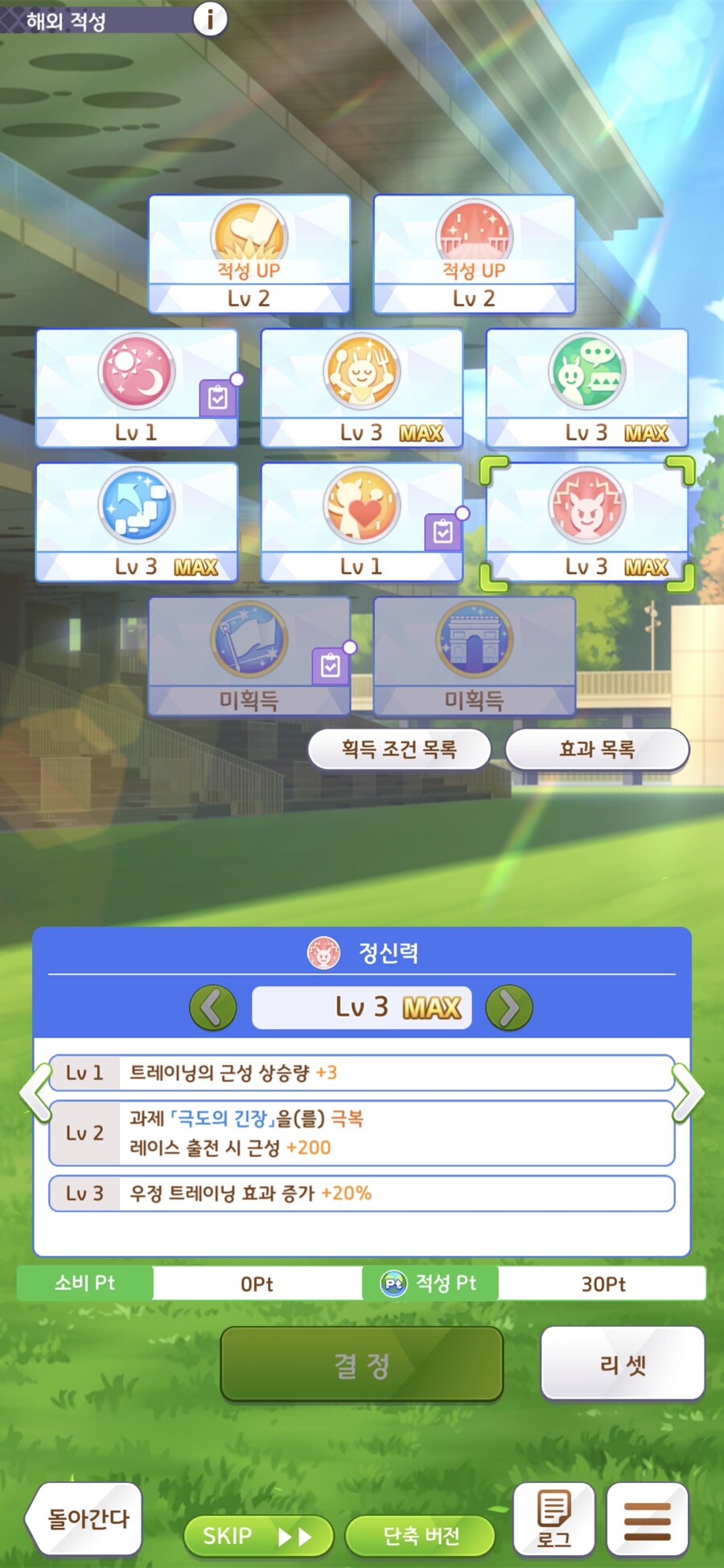Raise the 정신력 level with right arrow

509,1008
